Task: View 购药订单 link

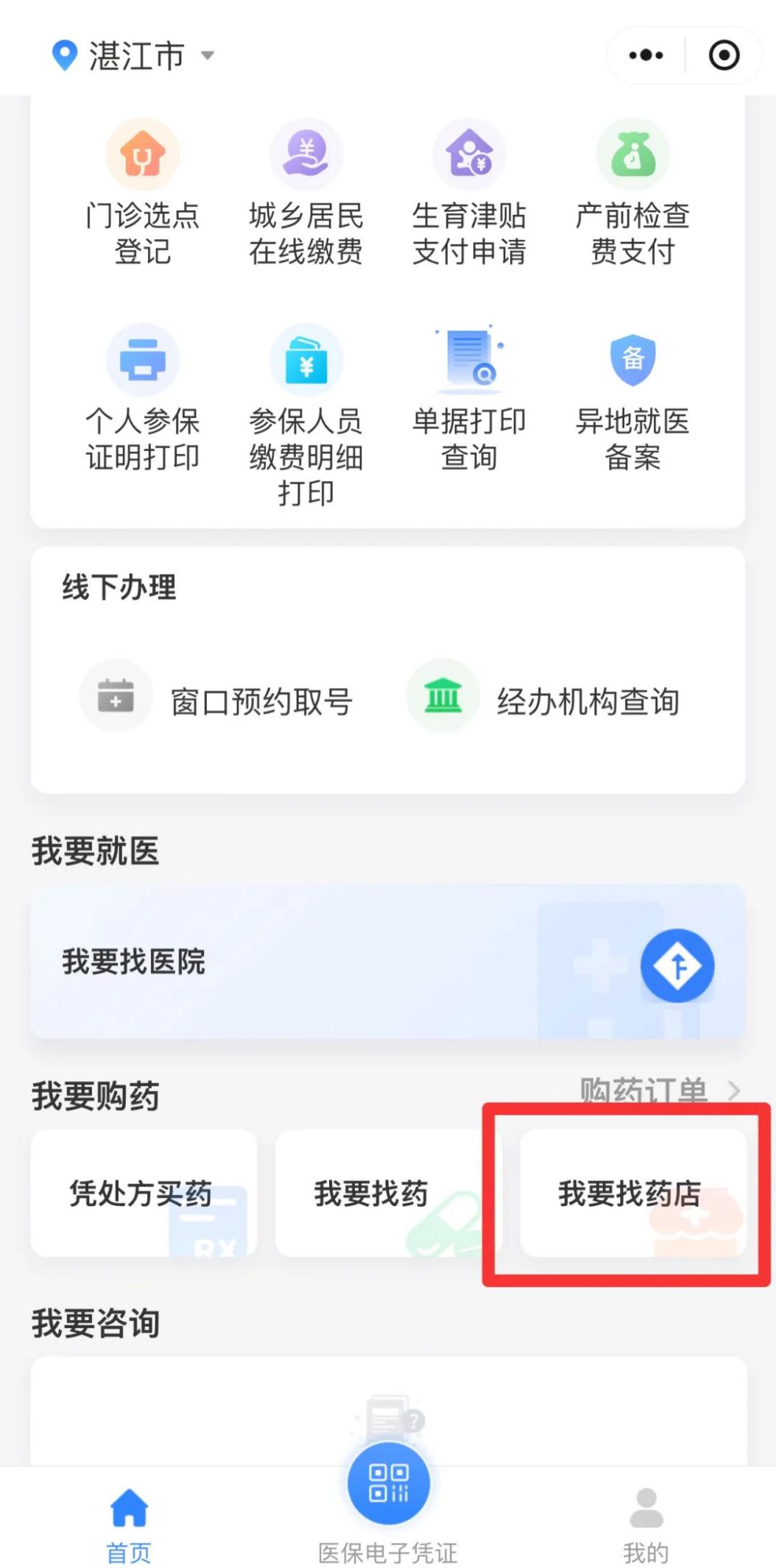Action: click(x=659, y=1090)
